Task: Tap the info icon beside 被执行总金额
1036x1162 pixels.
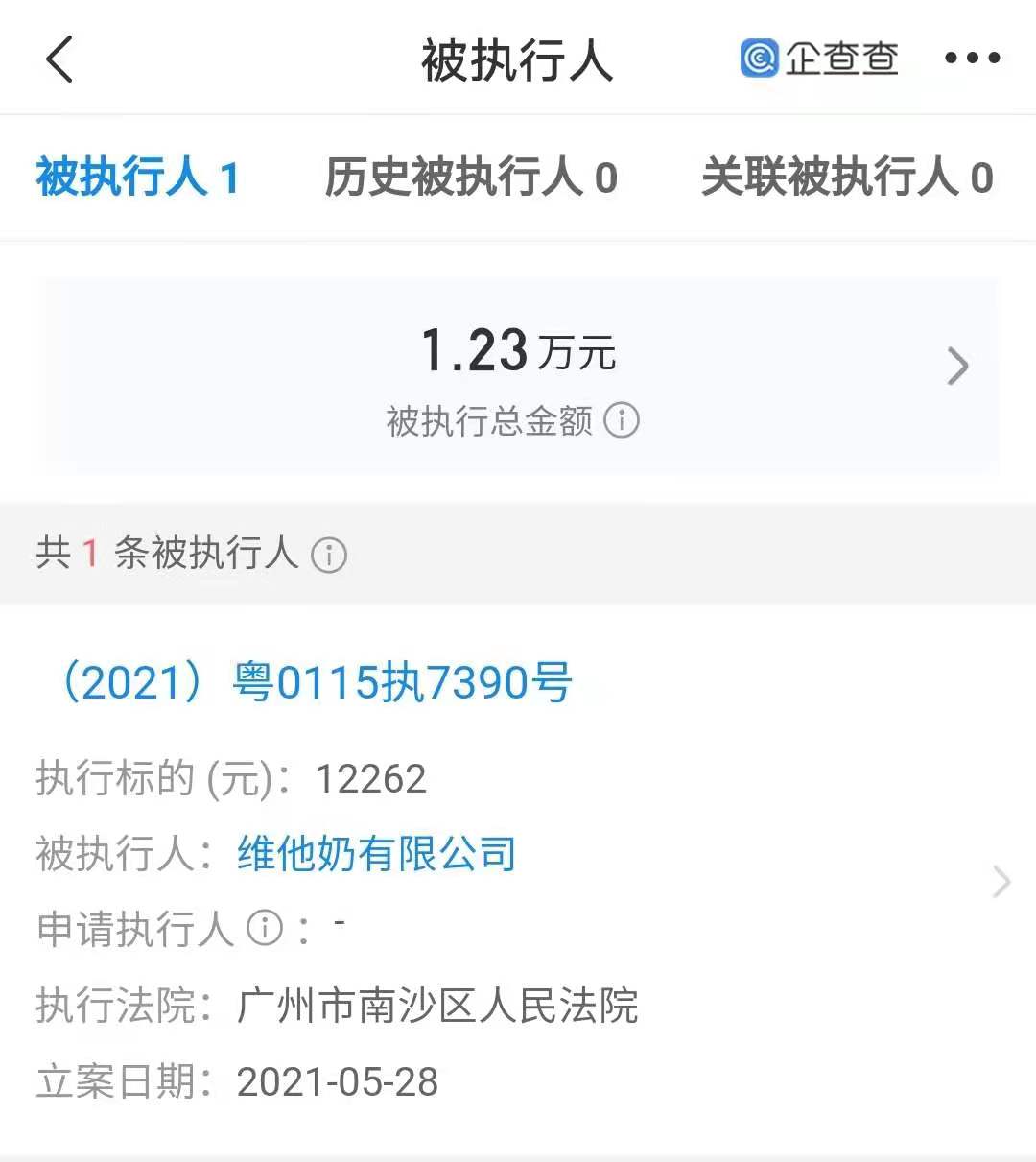Action: (x=624, y=420)
